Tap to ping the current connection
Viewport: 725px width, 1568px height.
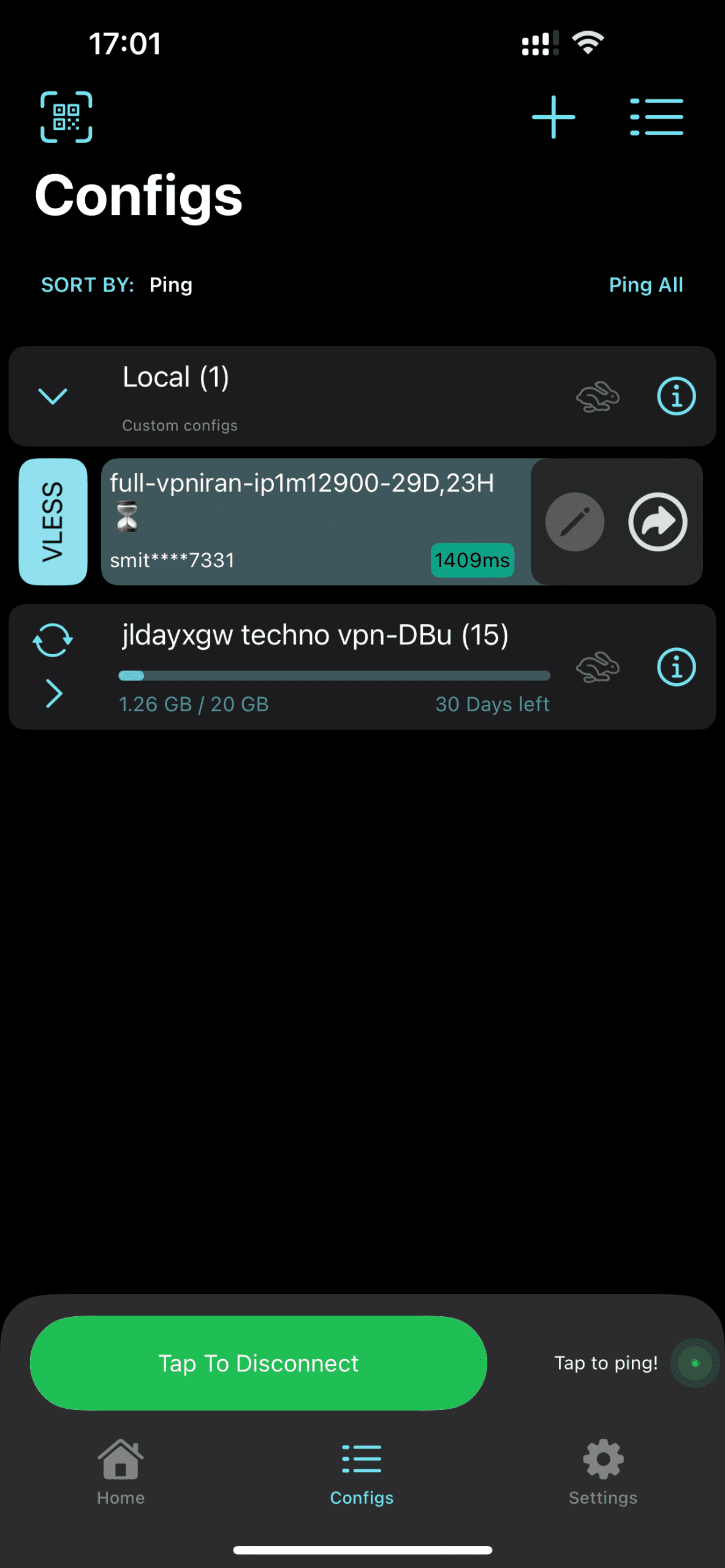(x=694, y=1363)
